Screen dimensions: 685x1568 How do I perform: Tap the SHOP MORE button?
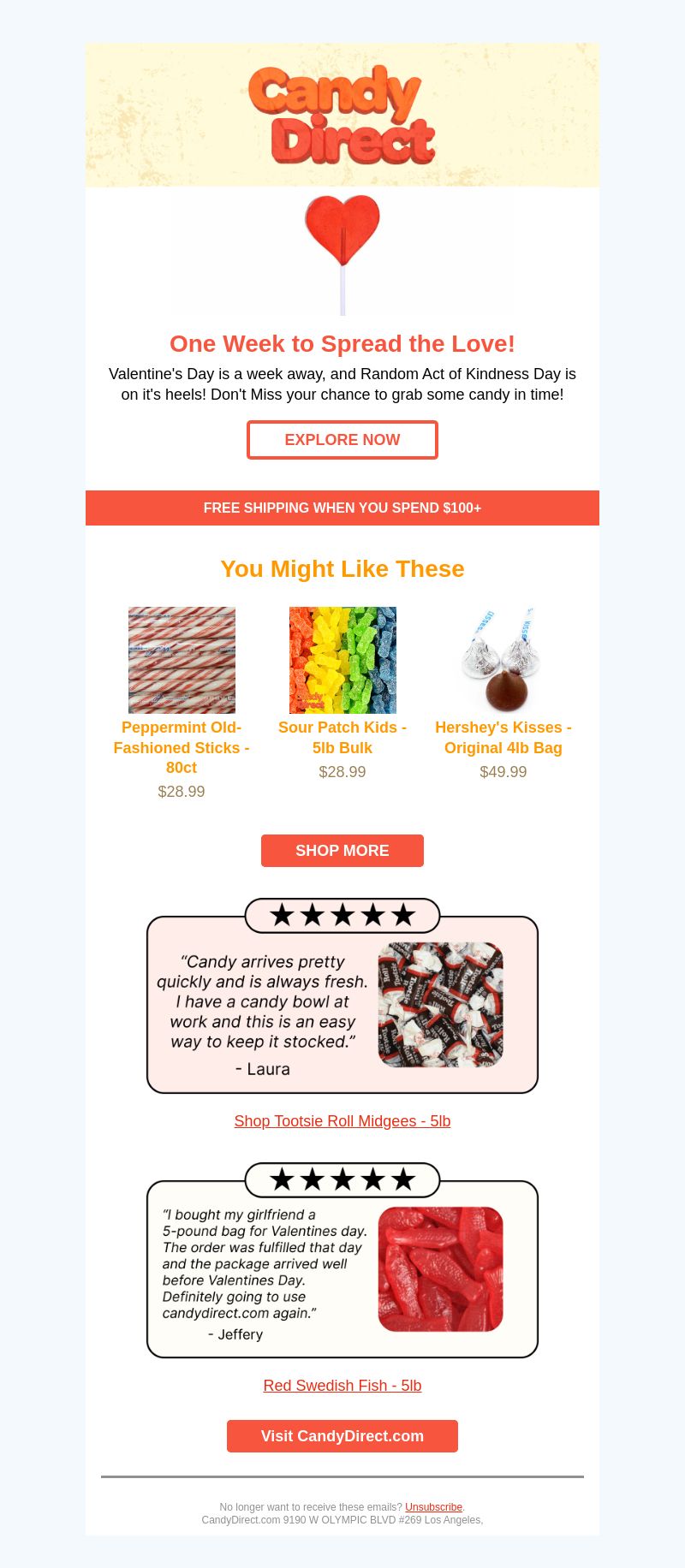(x=342, y=851)
